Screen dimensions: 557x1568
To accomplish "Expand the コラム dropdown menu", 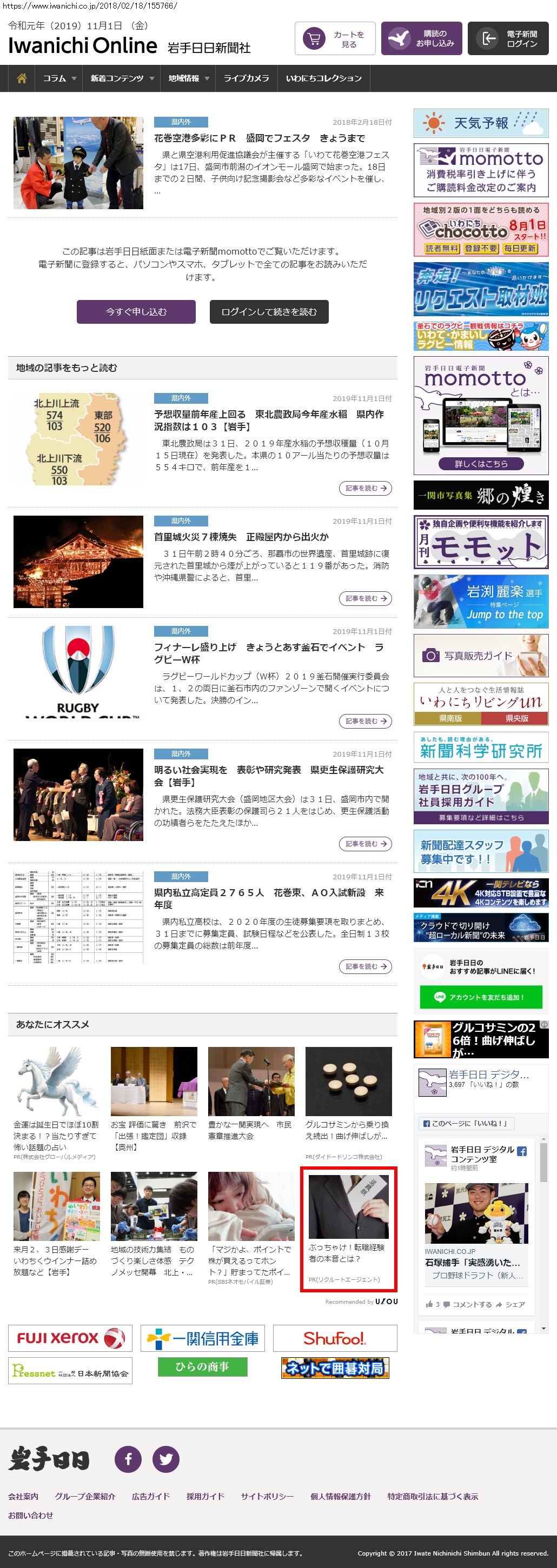I will pyautogui.click(x=59, y=78).
